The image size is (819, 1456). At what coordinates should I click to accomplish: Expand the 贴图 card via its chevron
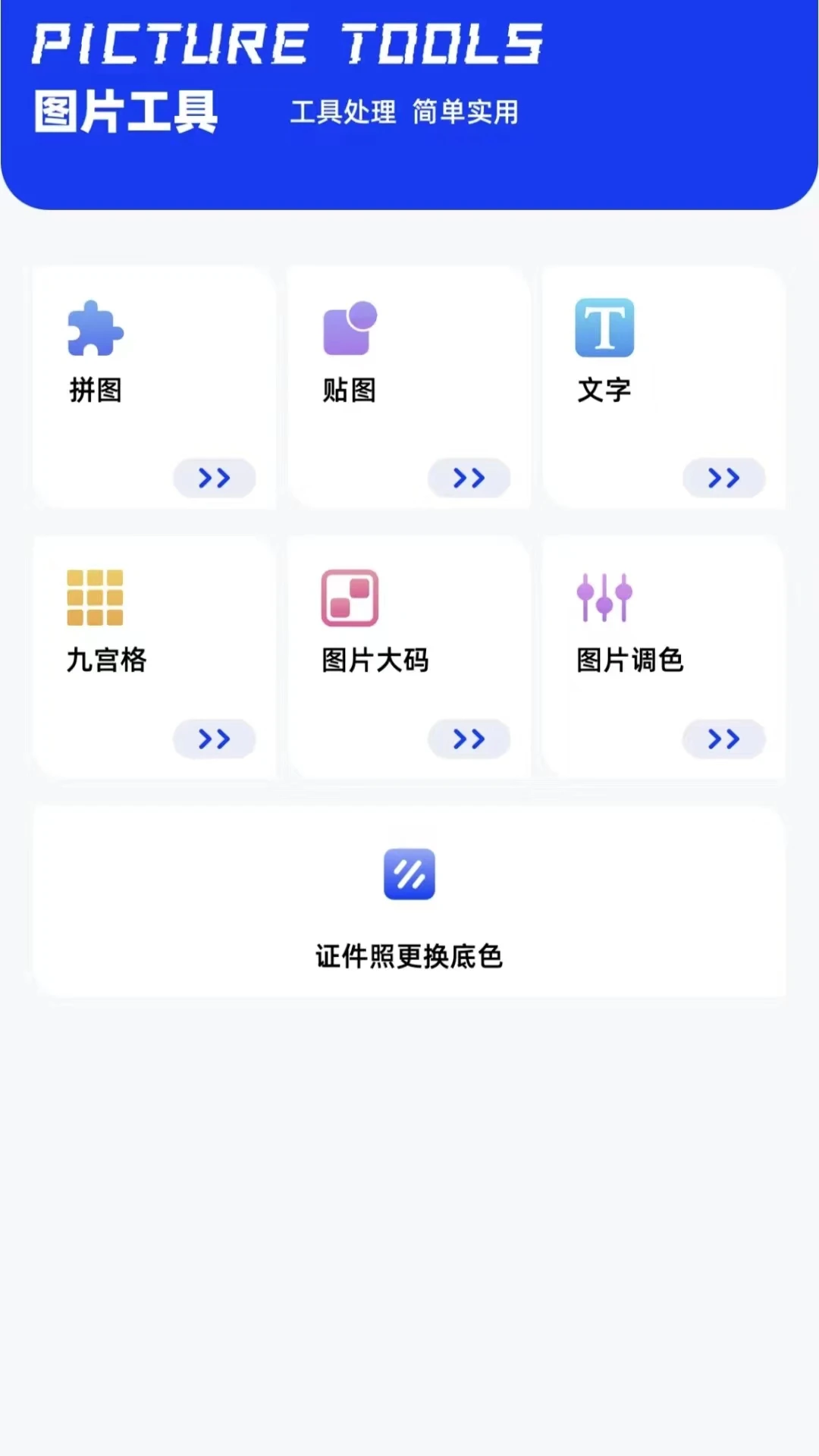469,479
